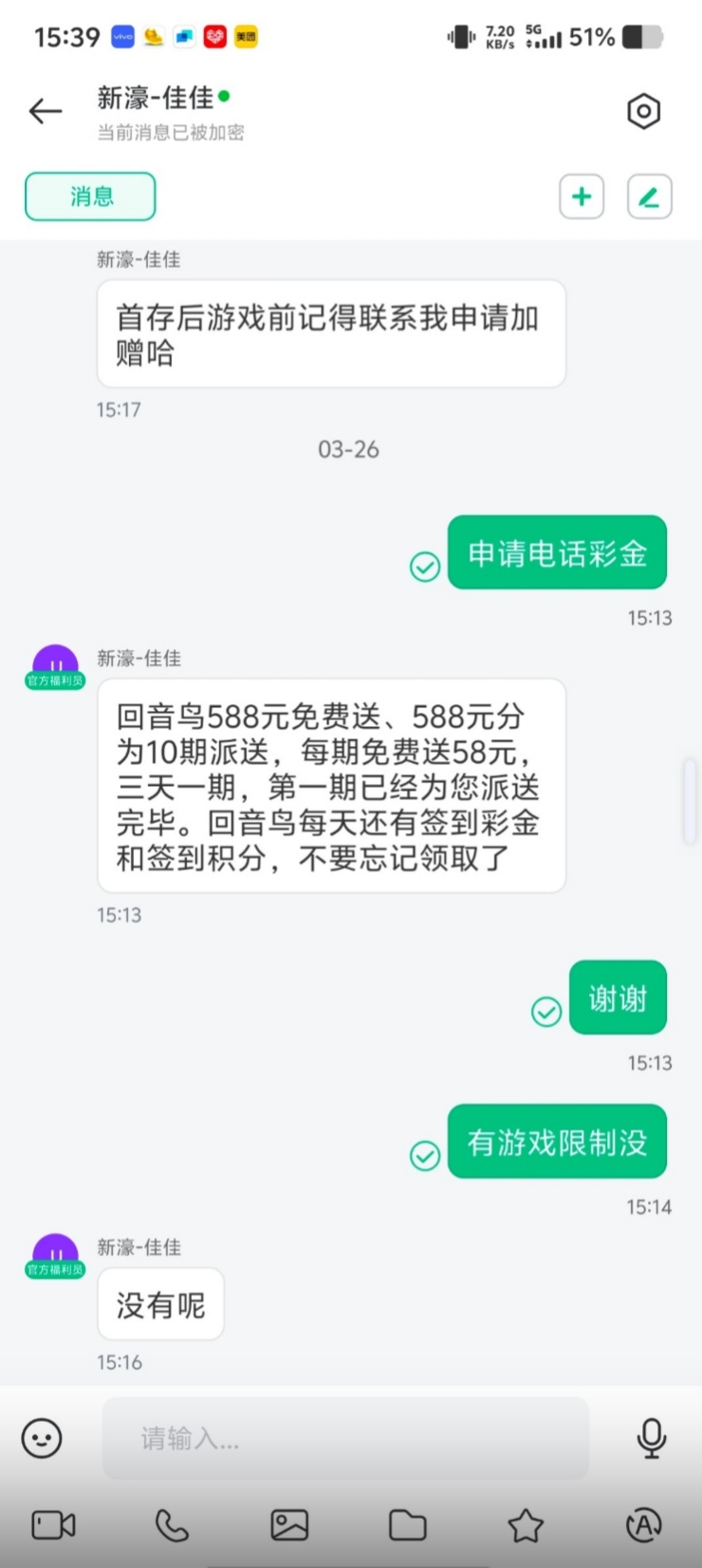Open favorites star icon

coord(526,1525)
